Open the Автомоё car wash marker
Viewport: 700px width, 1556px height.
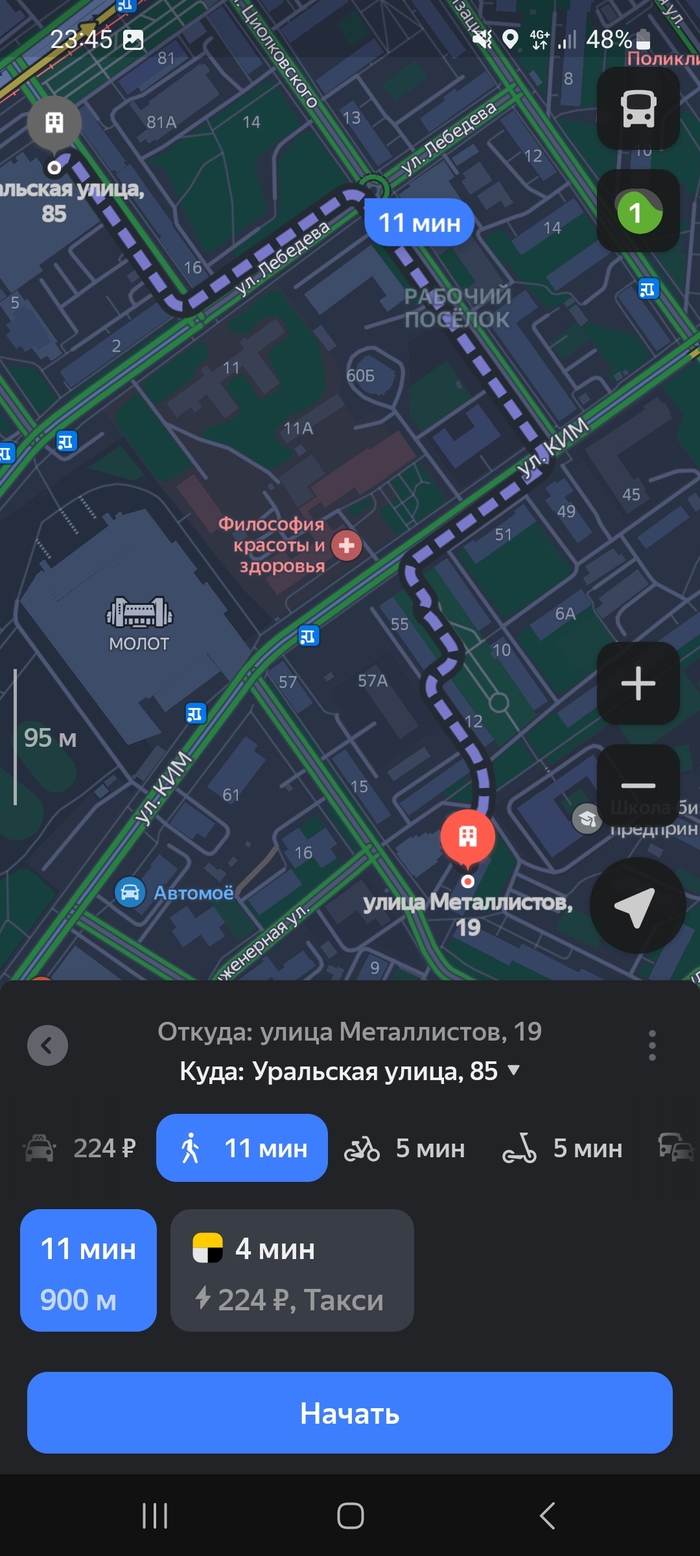pos(130,892)
